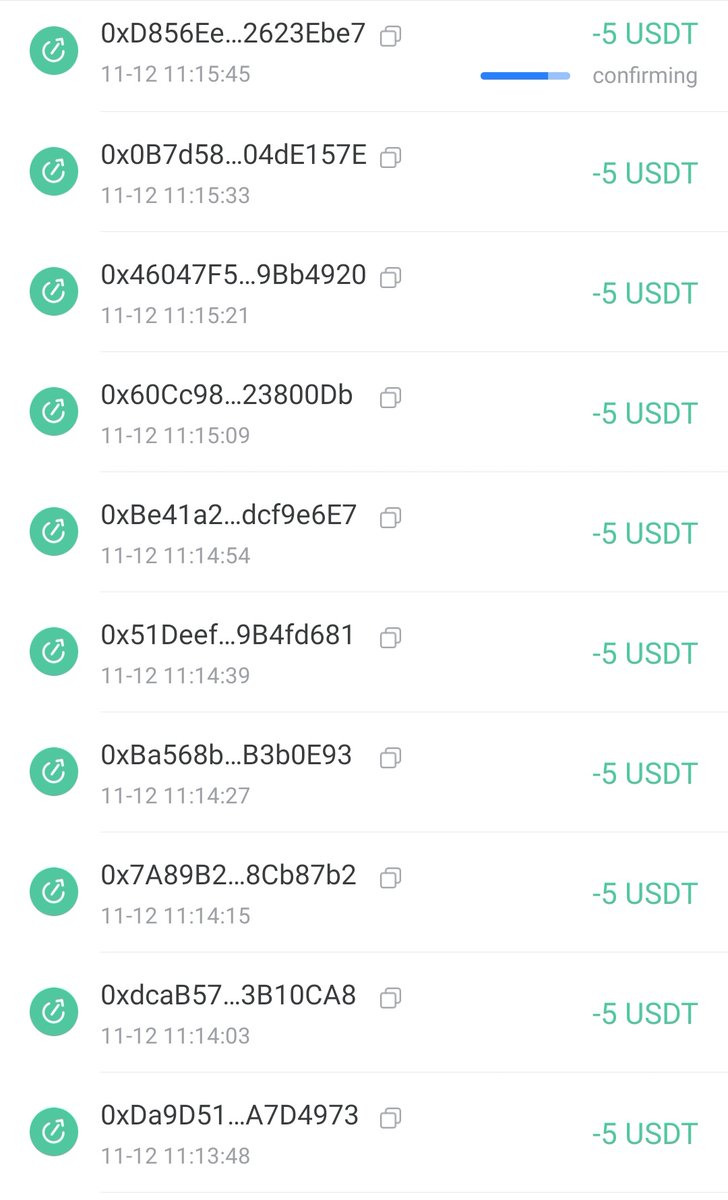Copy address 0xdcaB57...3B10CA8
This screenshot has width=728, height=1200.
390,997
